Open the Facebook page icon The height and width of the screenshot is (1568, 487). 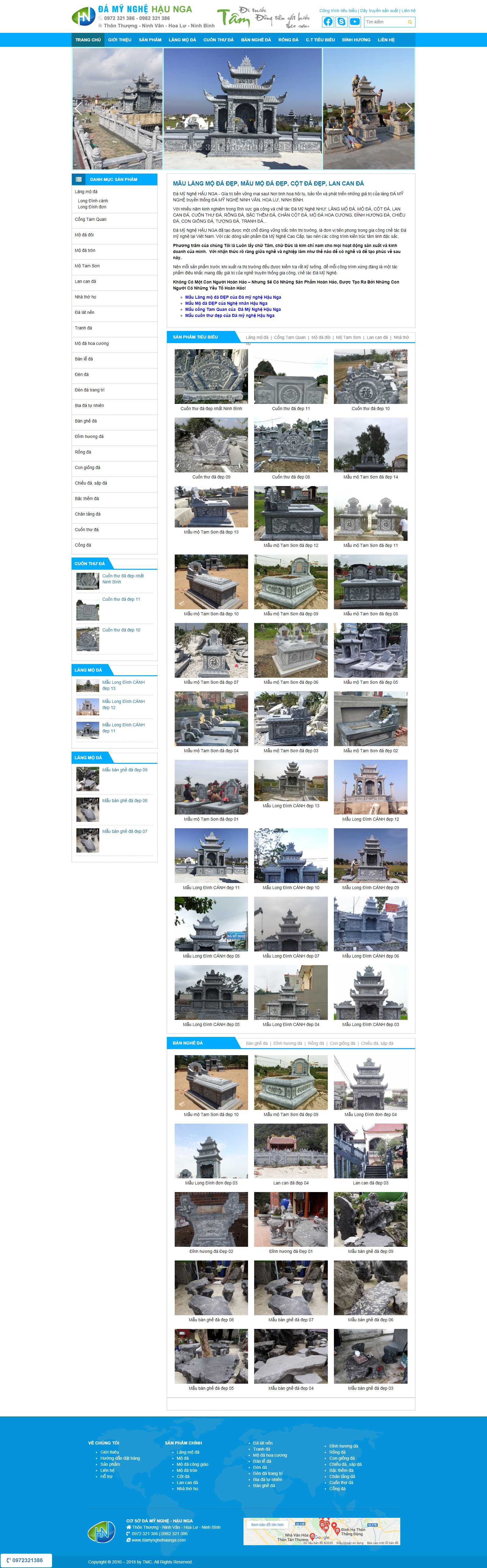(x=328, y=22)
